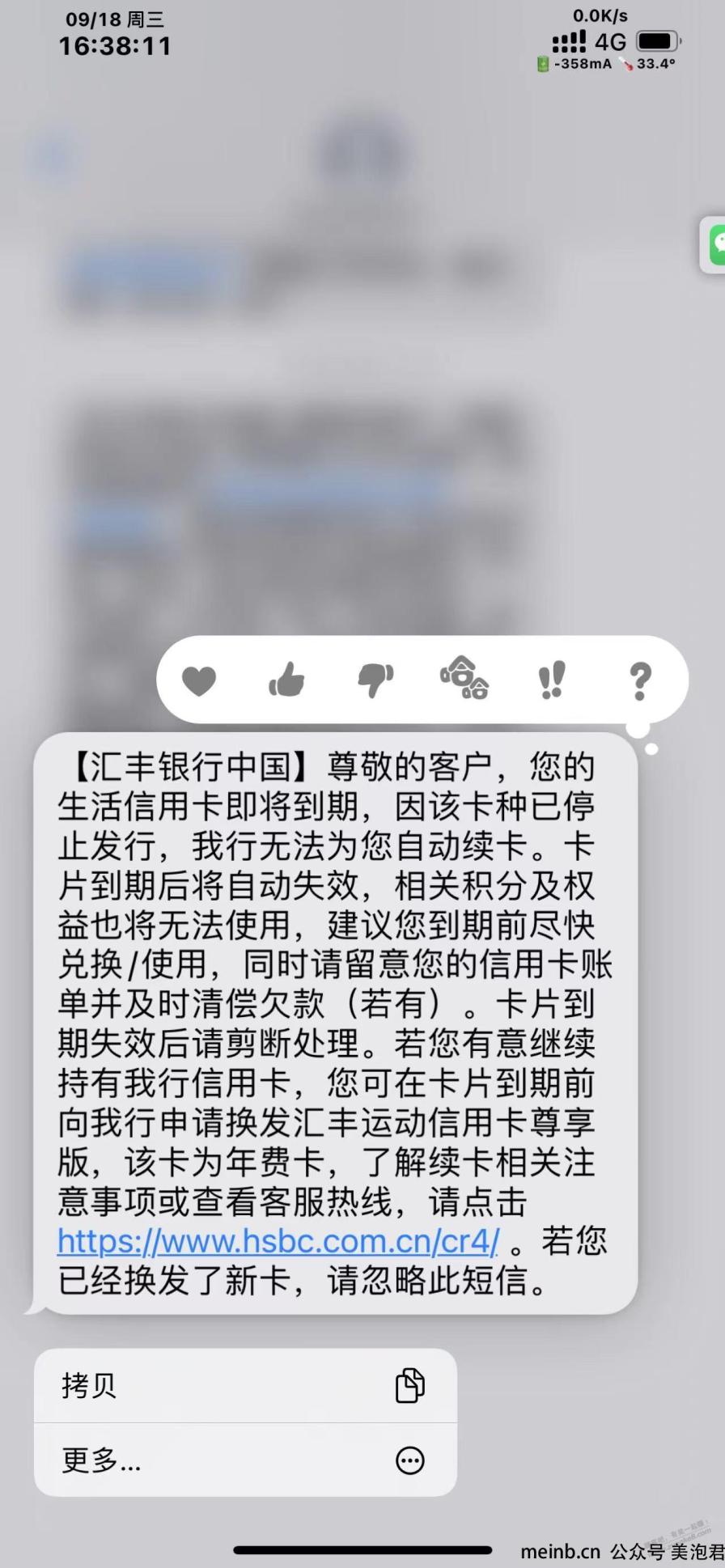Select 拷贝 to copy the message
The height and width of the screenshot is (1568, 725).
coord(244,1386)
